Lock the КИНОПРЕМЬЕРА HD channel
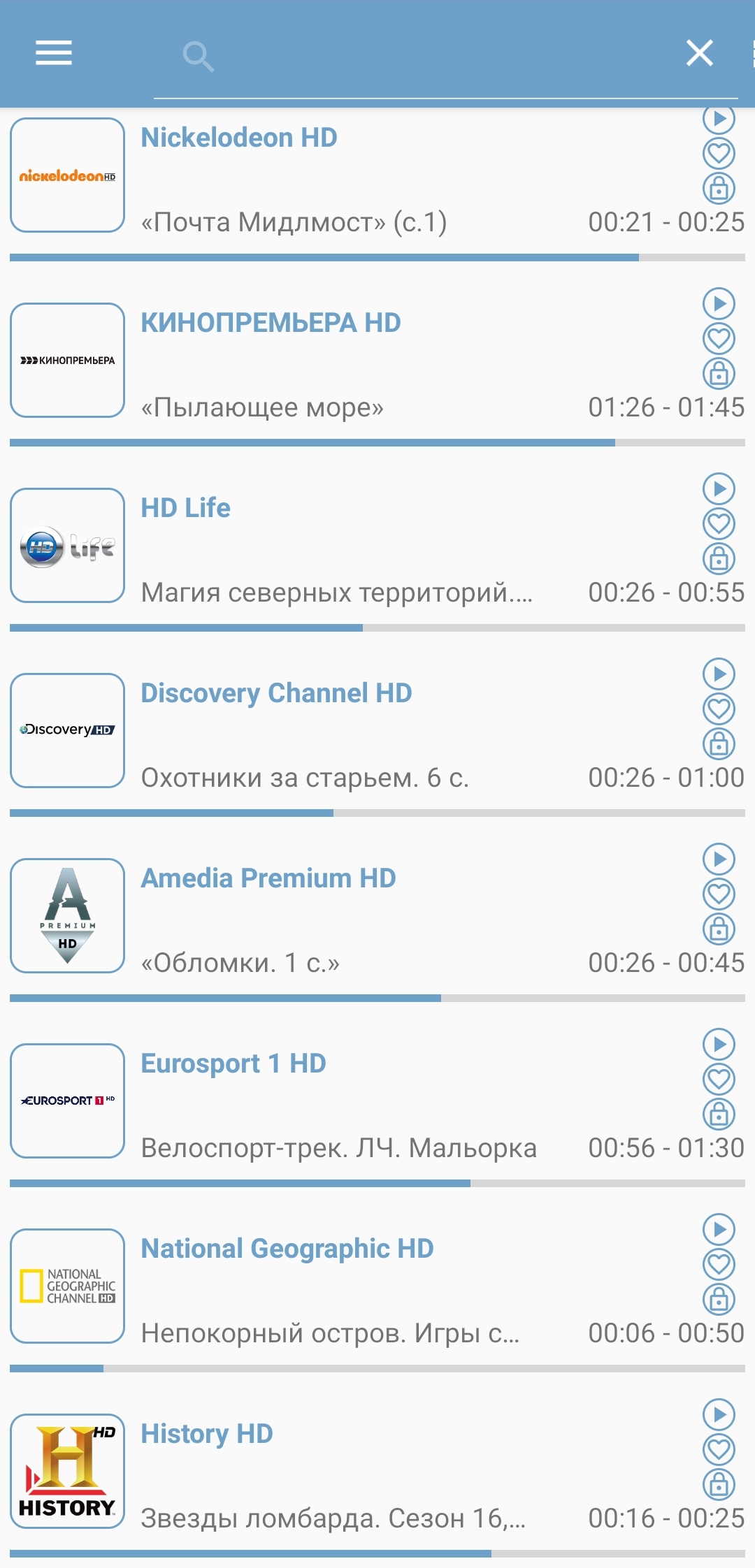The height and width of the screenshot is (1568, 755). pyautogui.click(x=719, y=374)
